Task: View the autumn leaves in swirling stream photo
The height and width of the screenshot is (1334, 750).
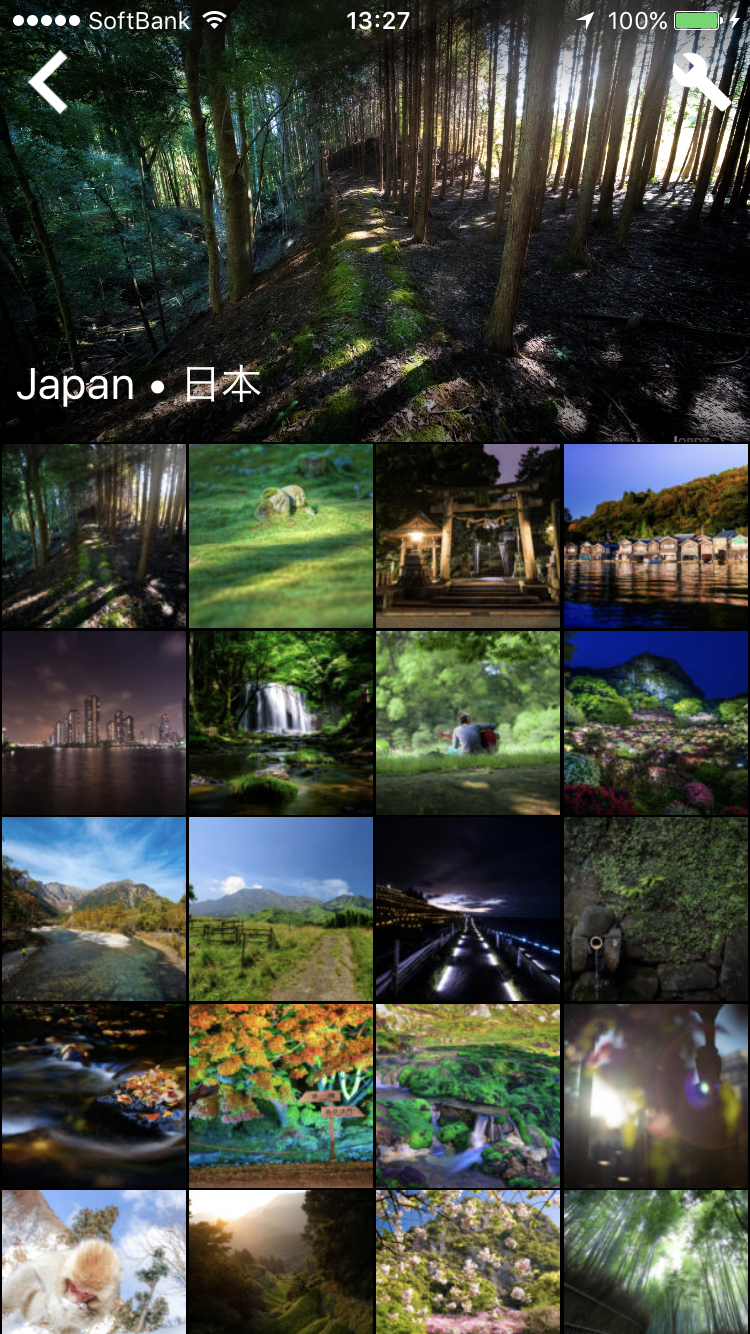Action: point(94,1097)
